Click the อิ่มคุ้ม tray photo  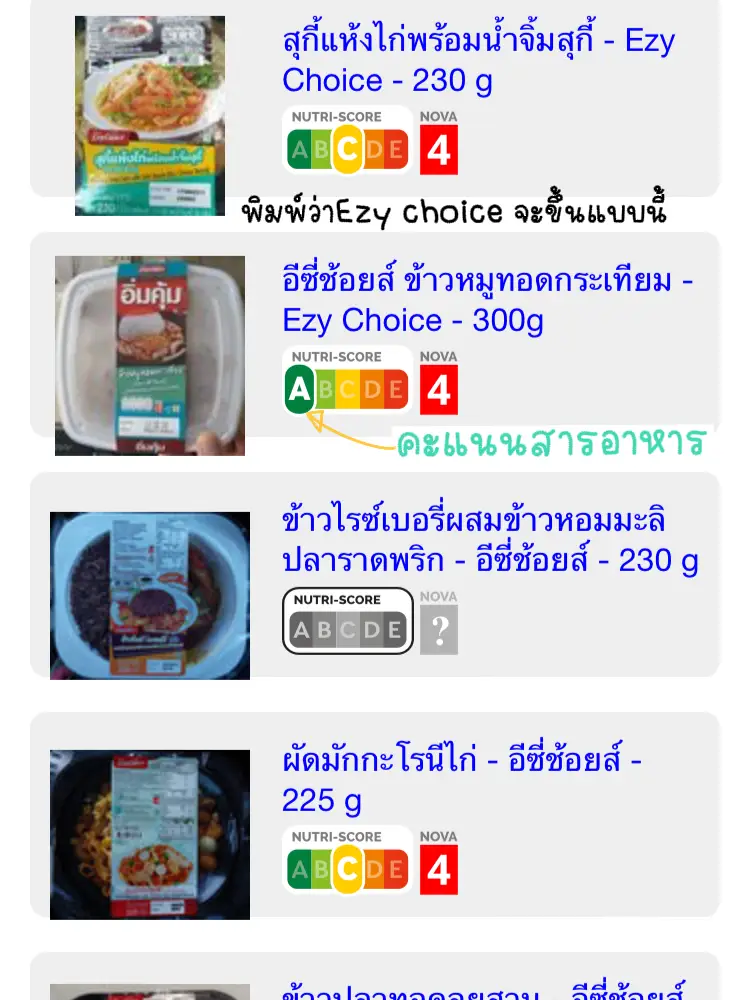coord(149,357)
